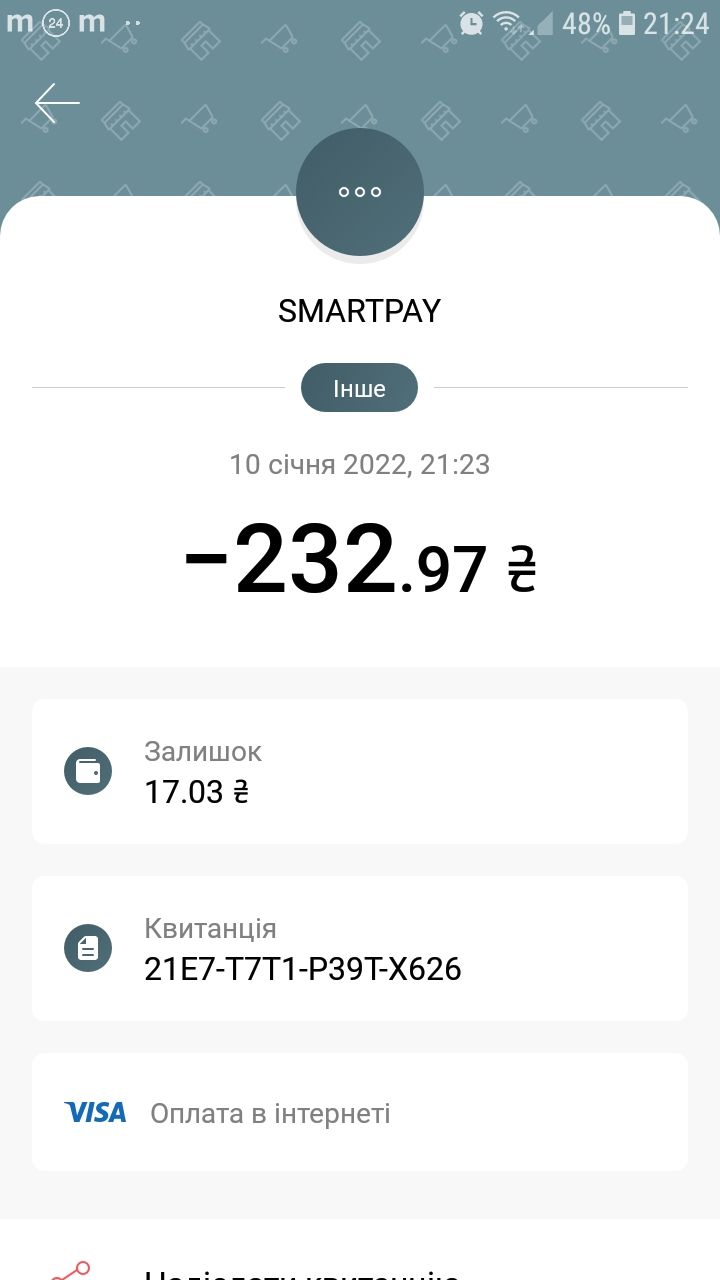Tap the round three-dot category icon
The width and height of the screenshot is (720, 1280).
point(360,192)
